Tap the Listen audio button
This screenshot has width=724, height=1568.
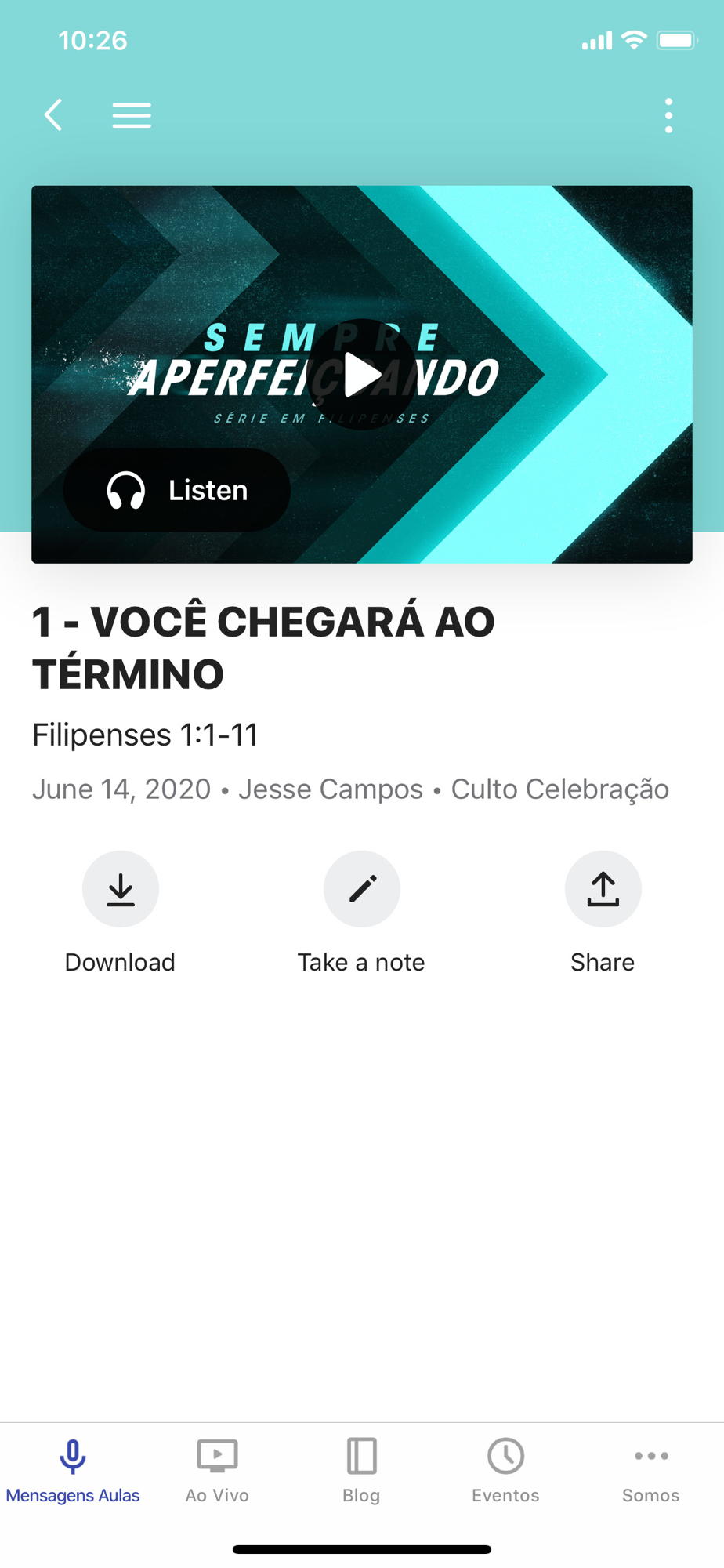(177, 490)
